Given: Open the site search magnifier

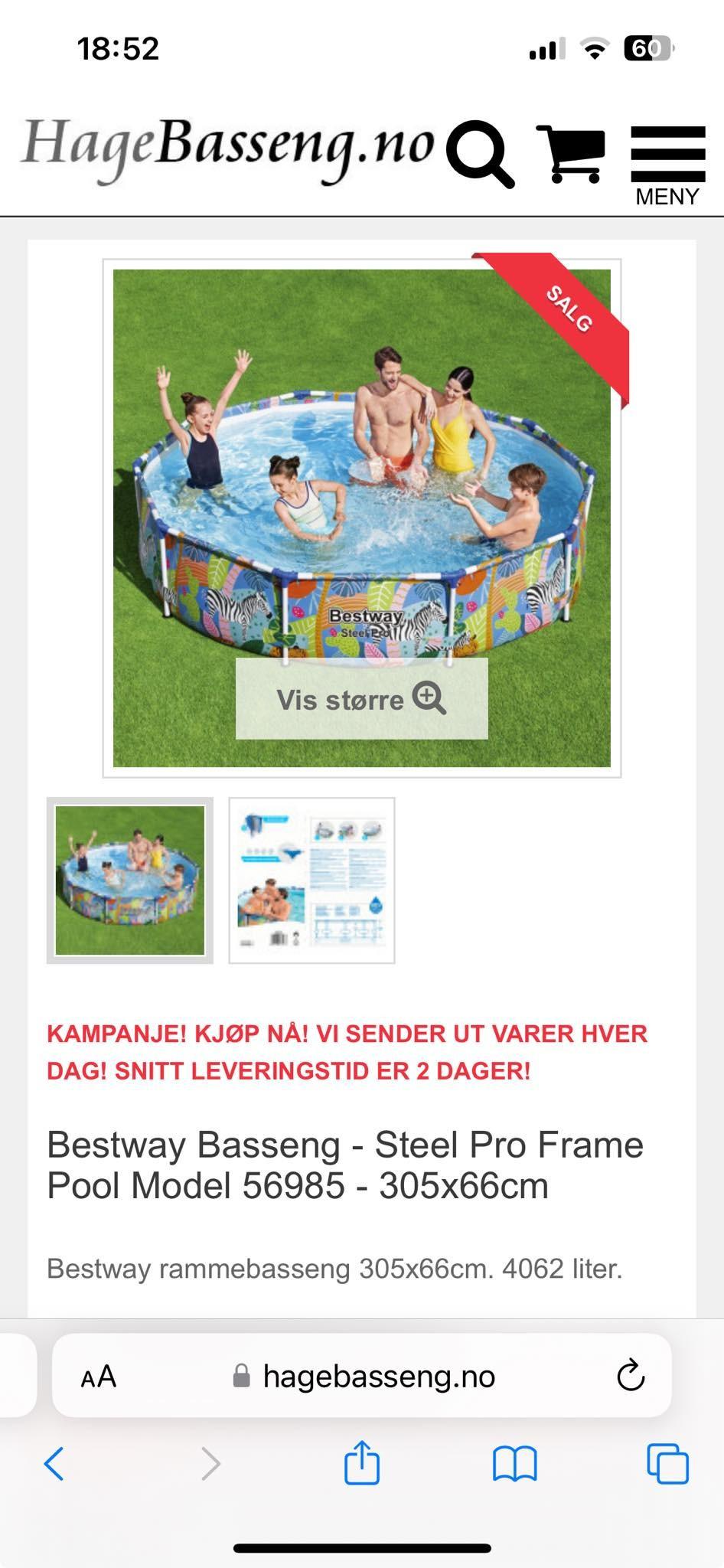Looking at the screenshot, I should (480, 154).
